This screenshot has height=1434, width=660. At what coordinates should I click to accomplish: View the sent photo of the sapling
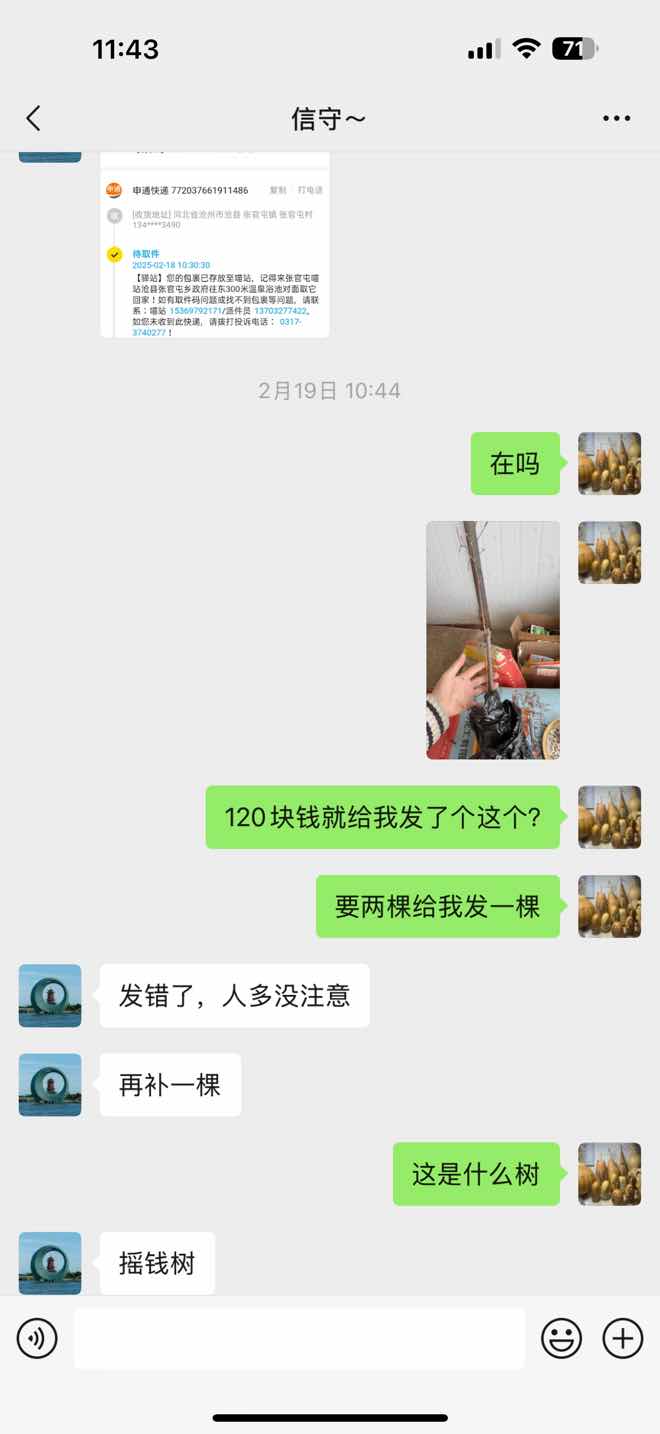tap(493, 640)
